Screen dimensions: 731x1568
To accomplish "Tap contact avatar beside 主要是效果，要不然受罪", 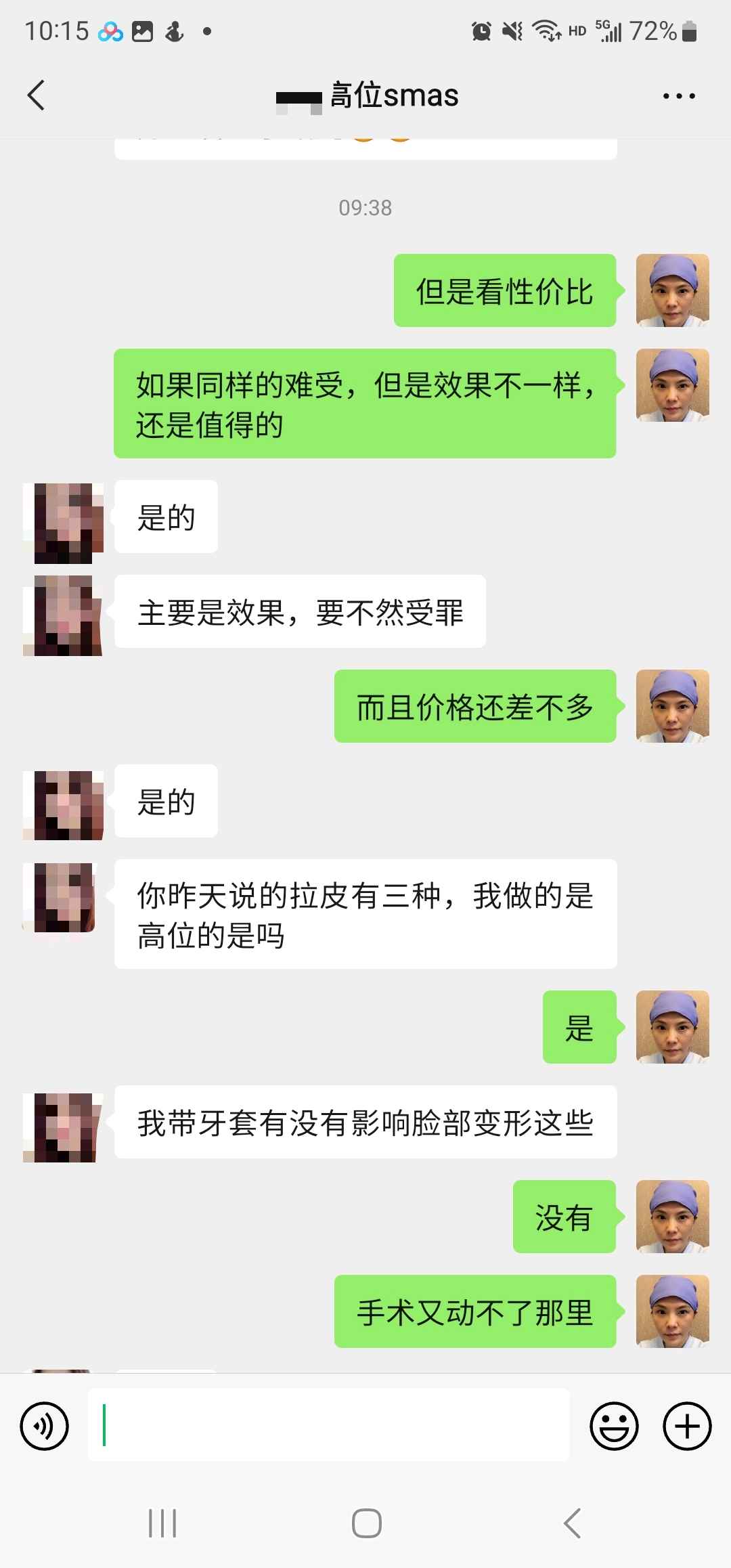I will pyautogui.click(x=63, y=615).
